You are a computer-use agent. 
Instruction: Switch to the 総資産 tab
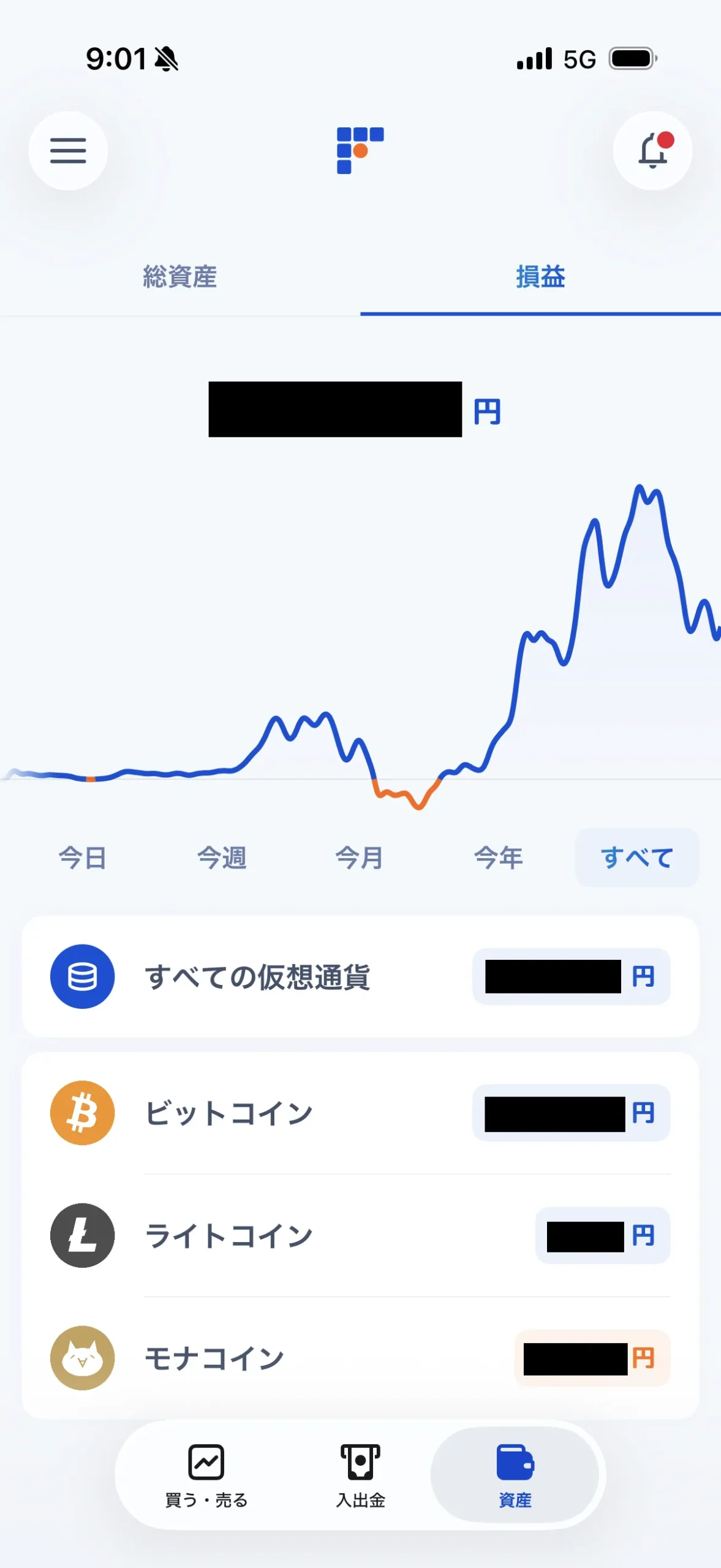point(180,277)
